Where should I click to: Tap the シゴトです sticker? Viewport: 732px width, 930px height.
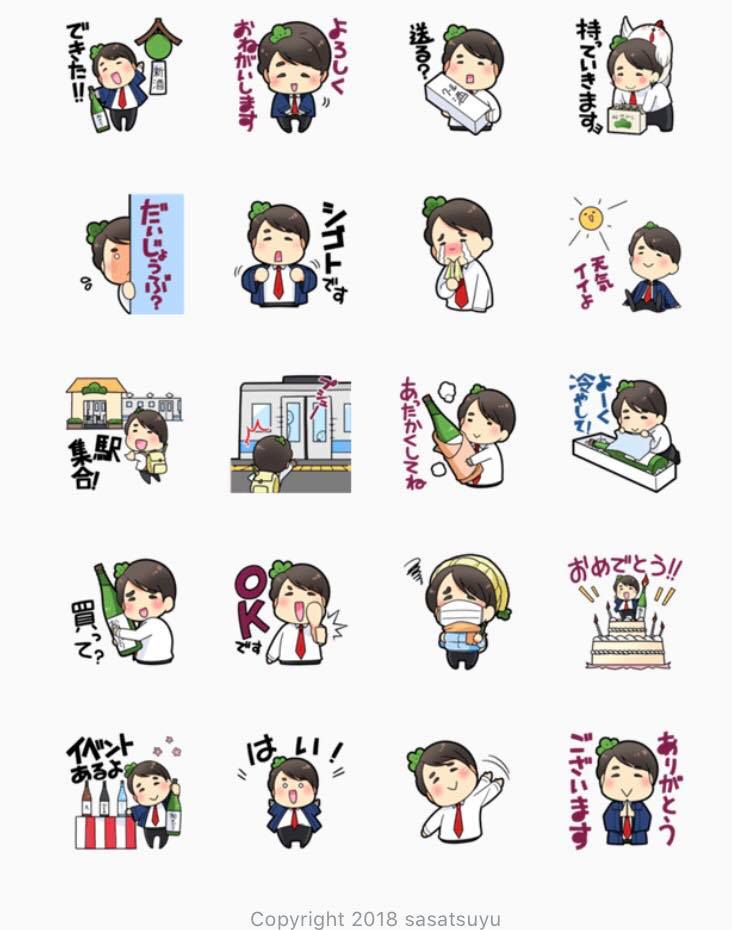pyautogui.click(x=289, y=254)
